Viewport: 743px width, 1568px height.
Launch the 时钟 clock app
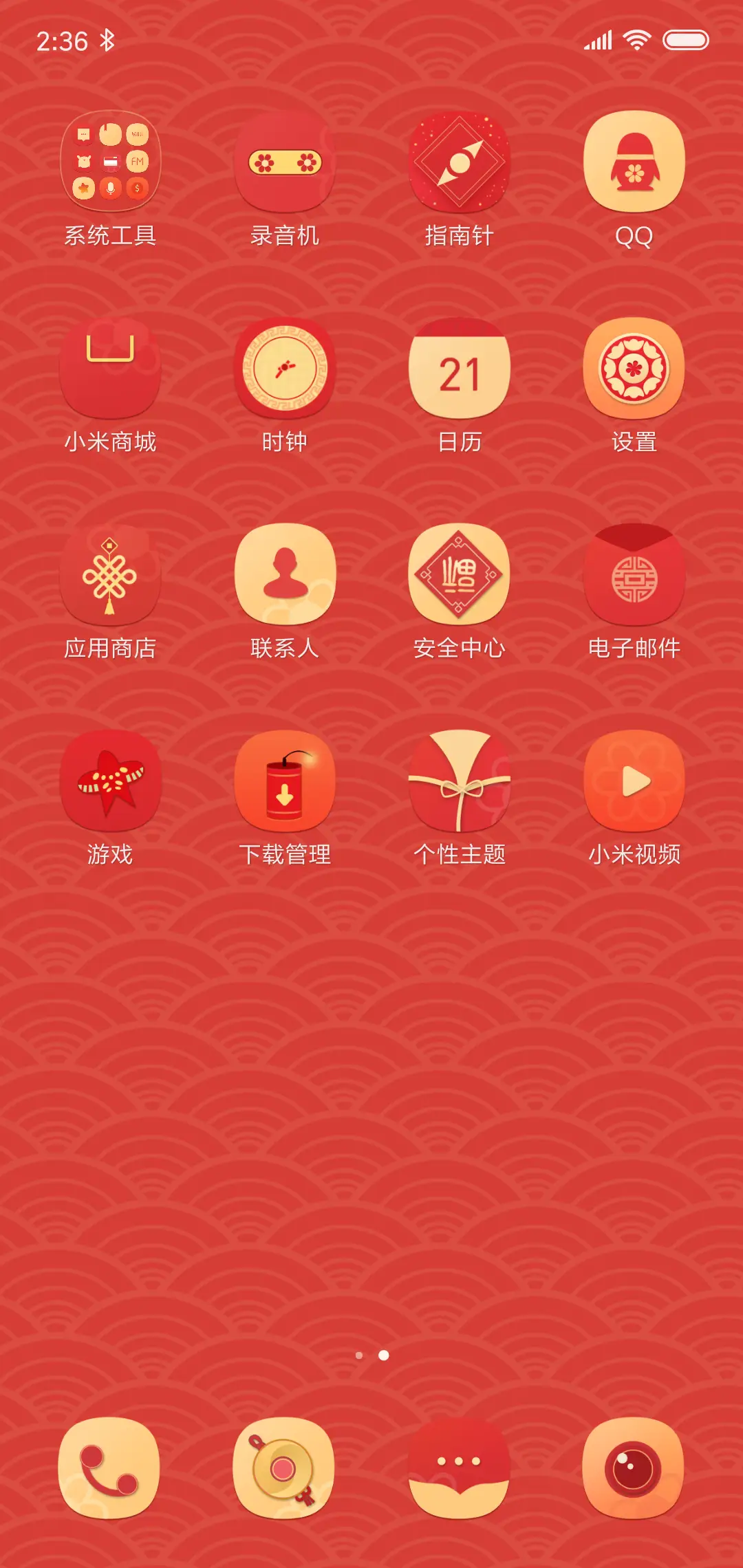[284, 369]
